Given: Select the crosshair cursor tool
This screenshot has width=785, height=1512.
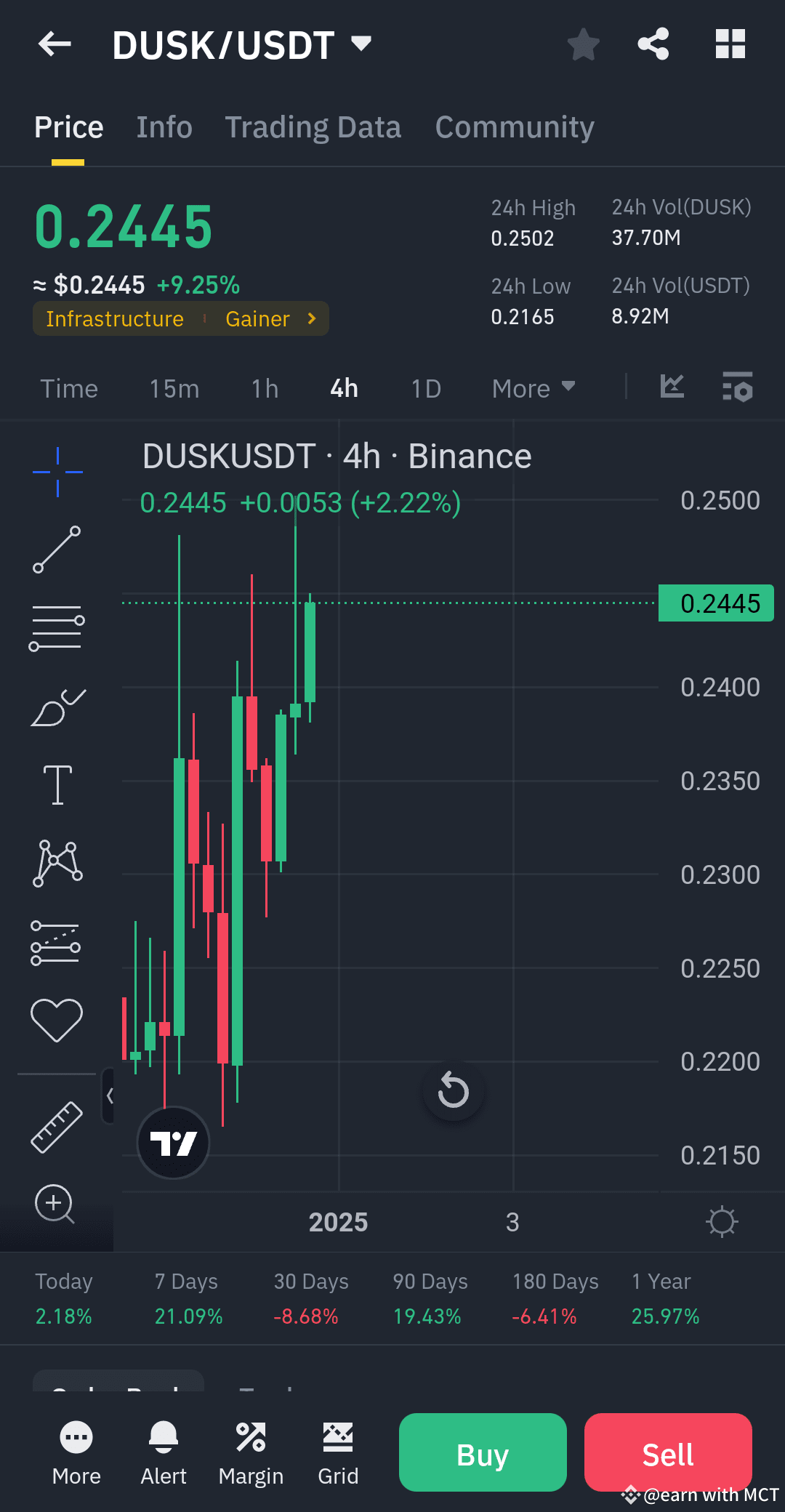Looking at the screenshot, I should point(57,469).
